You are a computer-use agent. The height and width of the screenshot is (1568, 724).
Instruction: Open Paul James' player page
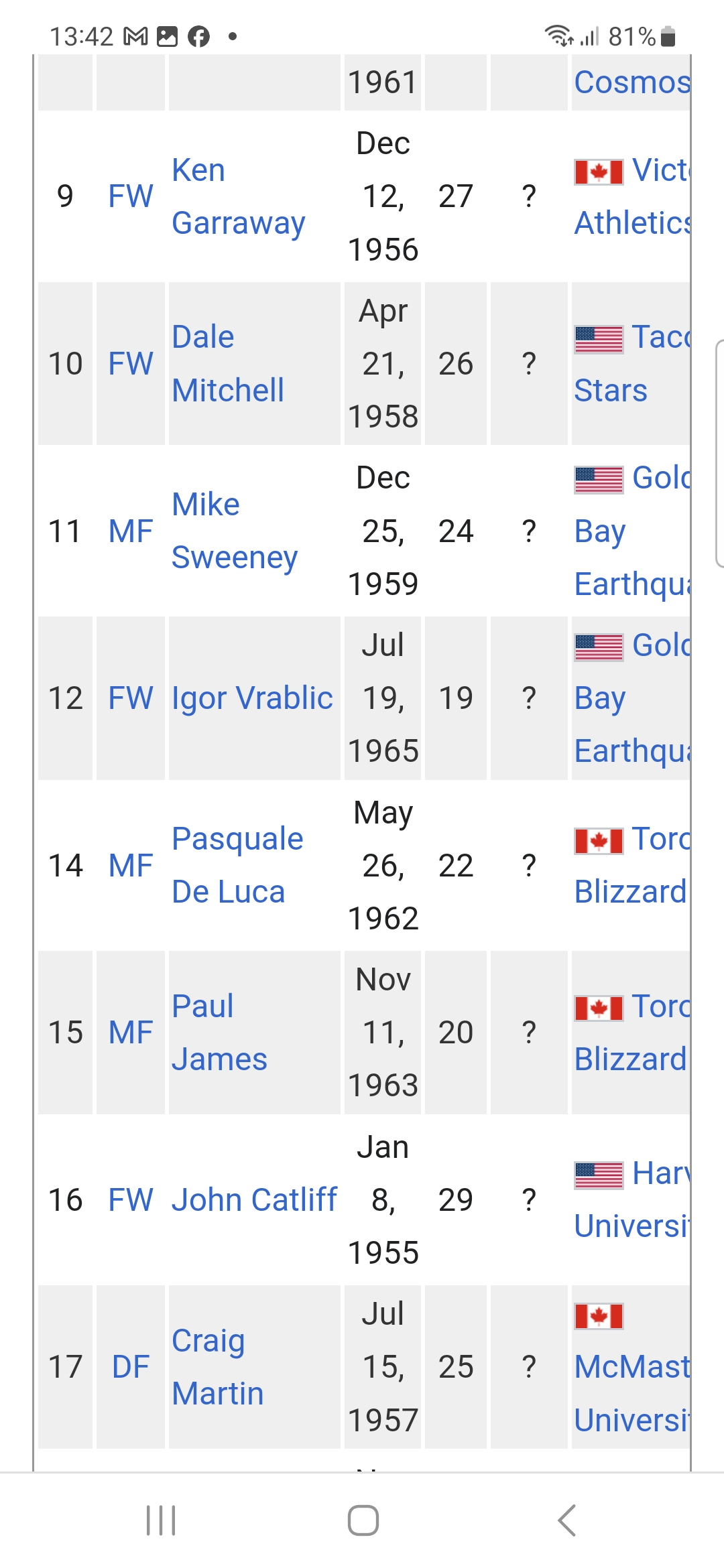[219, 1033]
